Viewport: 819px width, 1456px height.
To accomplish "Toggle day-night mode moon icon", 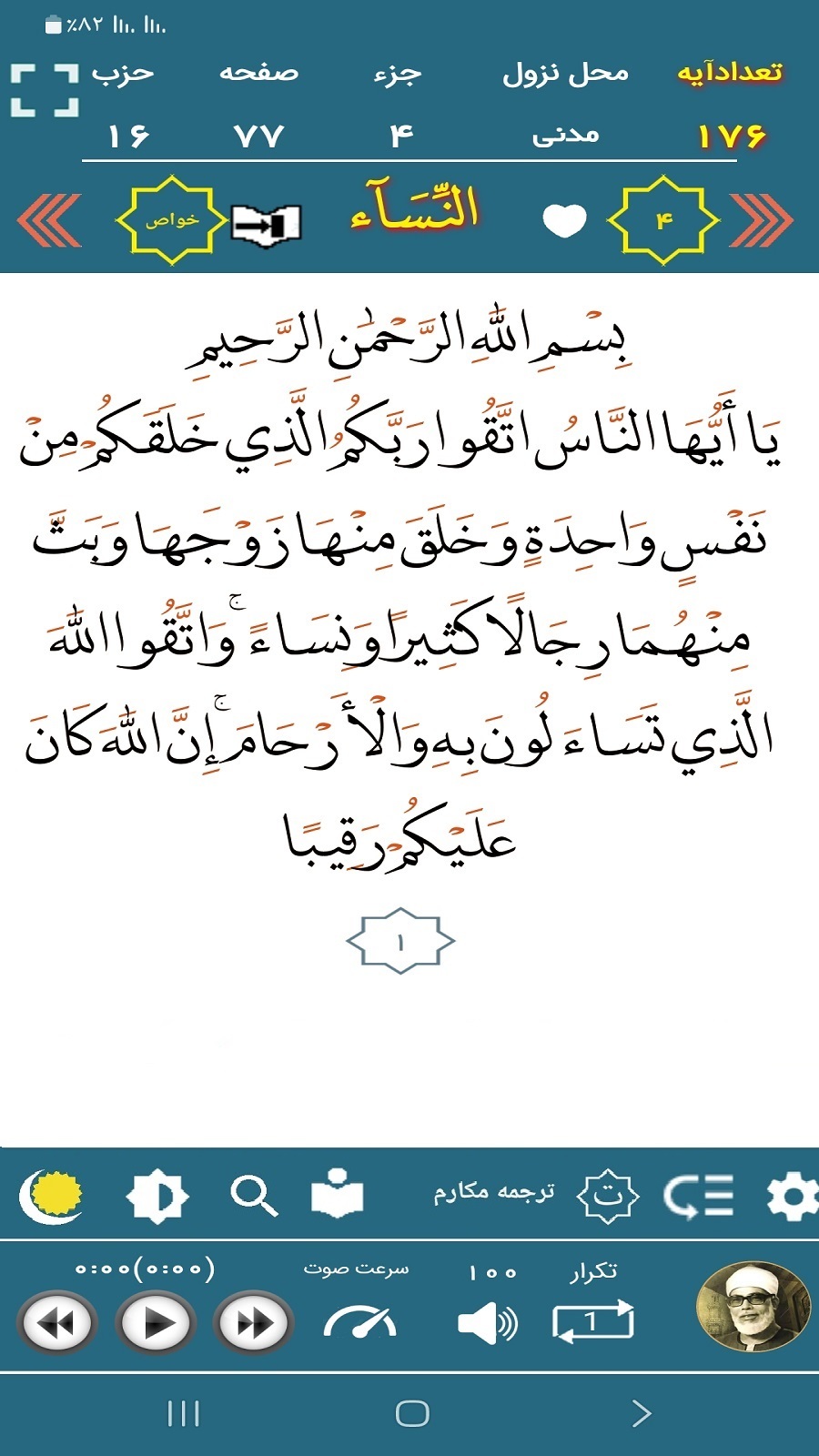I will [x=53, y=1195].
